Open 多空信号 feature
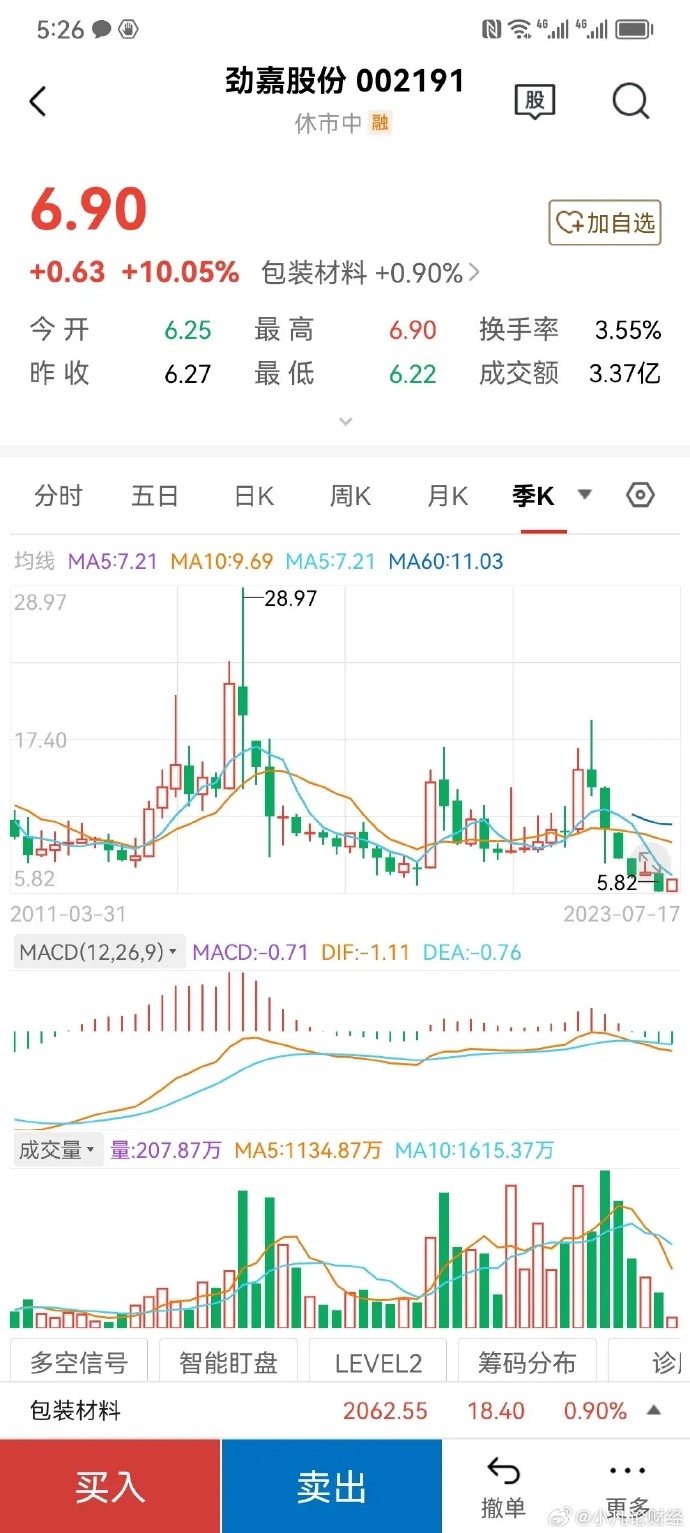The image size is (690, 1533). click(x=79, y=1362)
